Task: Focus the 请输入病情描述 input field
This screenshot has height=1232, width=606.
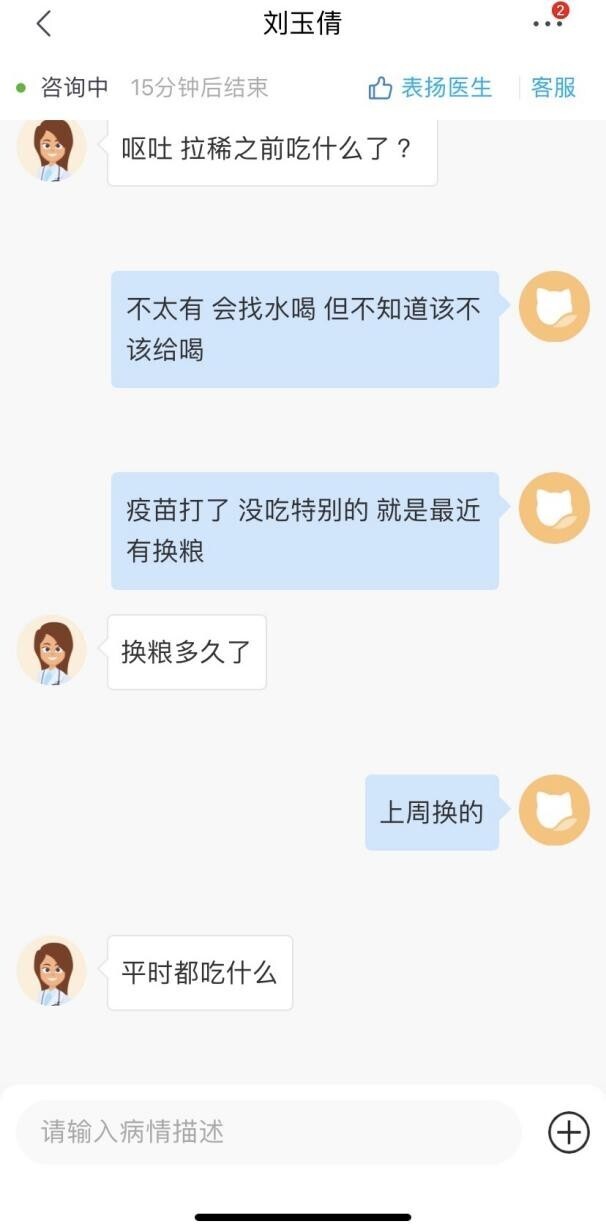Action: pyautogui.click(x=268, y=1132)
